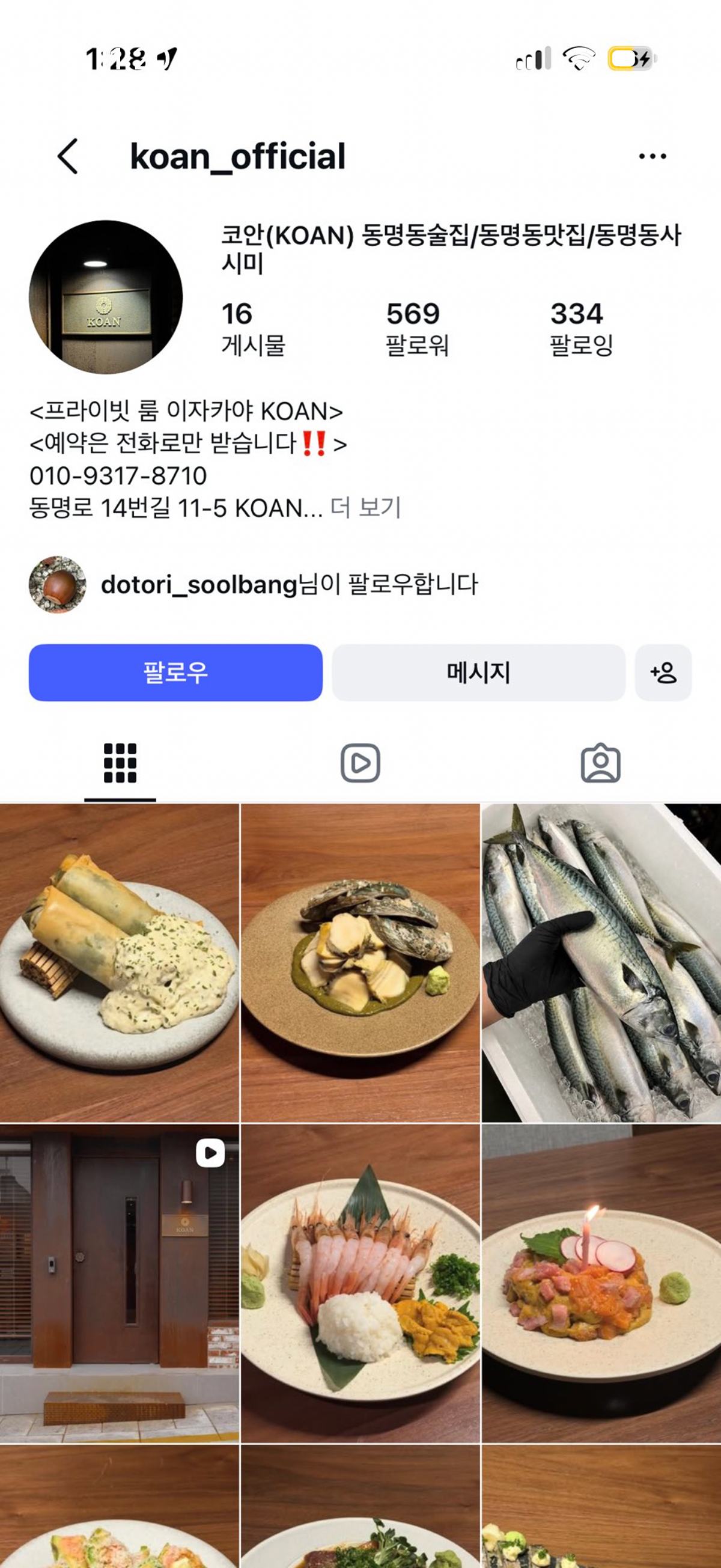View the 569 팔로워 list
The height and width of the screenshot is (1568, 721).
pos(417,328)
